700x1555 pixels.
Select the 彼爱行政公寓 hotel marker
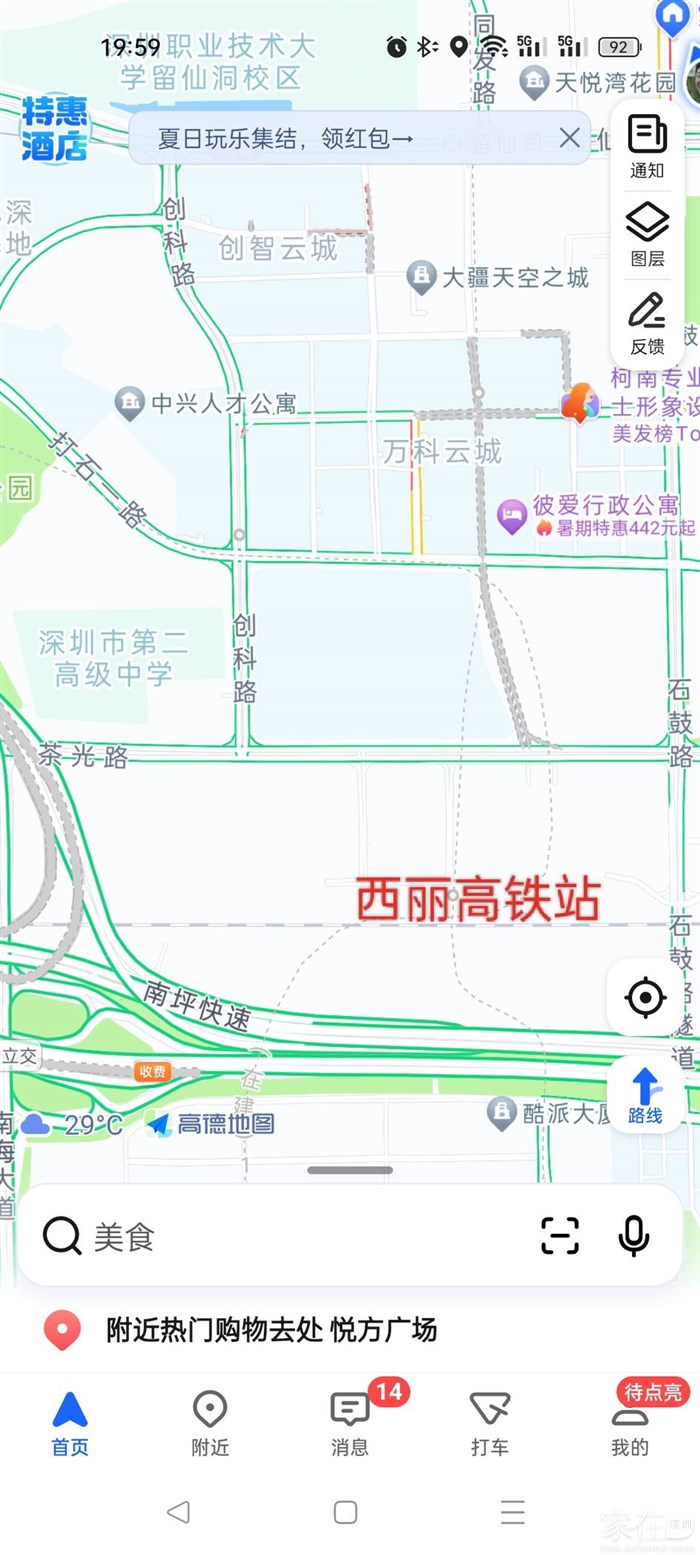[x=512, y=516]
